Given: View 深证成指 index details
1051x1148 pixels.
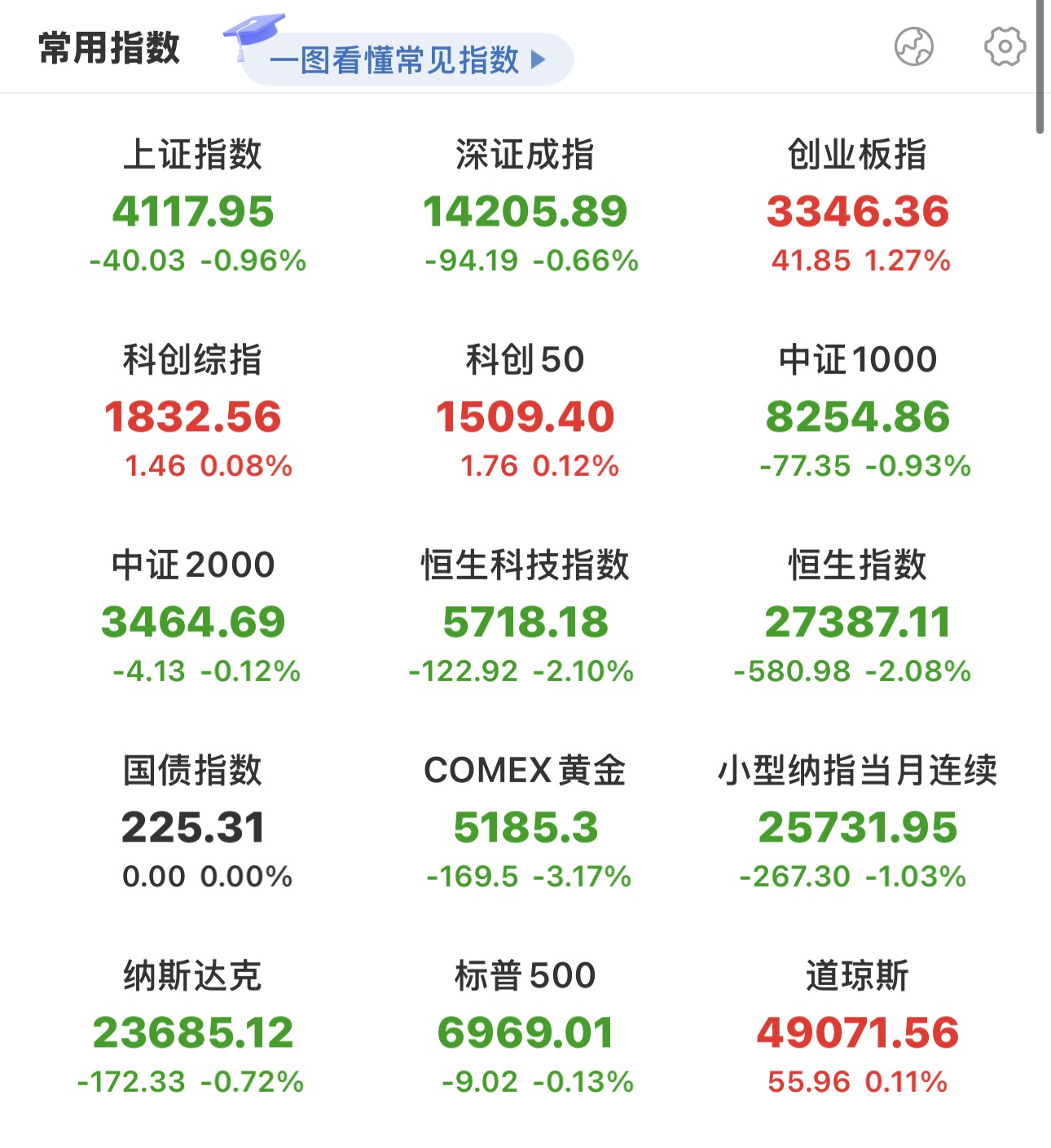Looking at the screenshot, I should coord(525,209).
